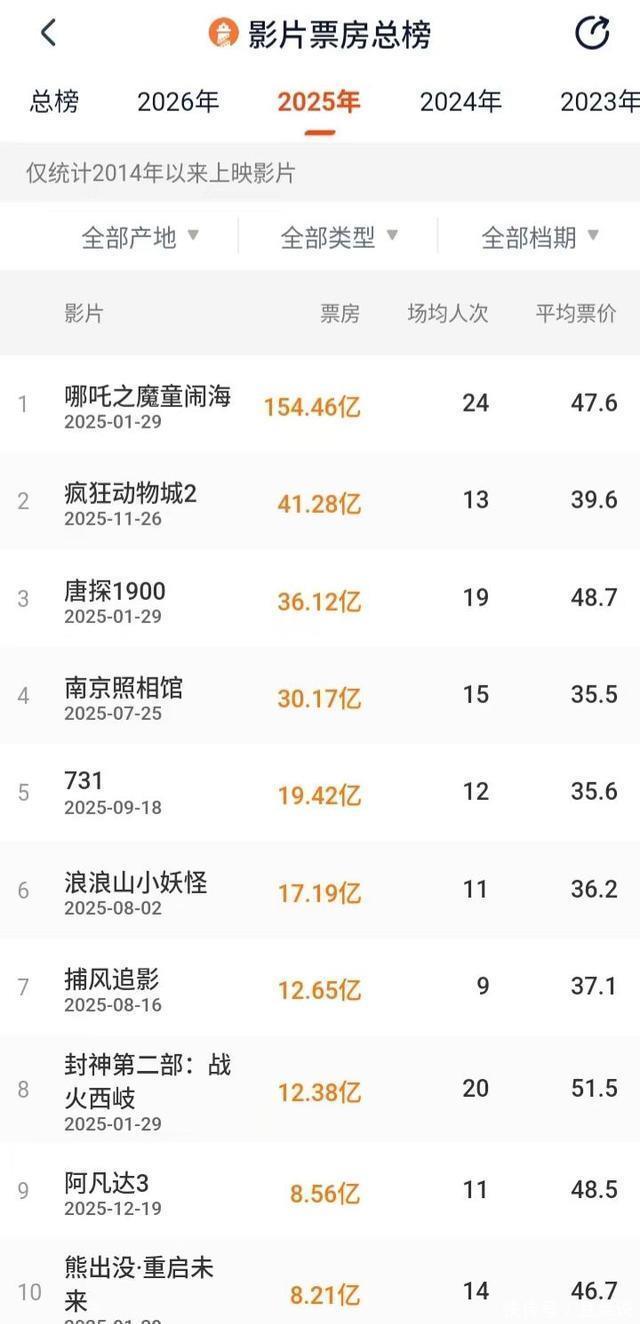The height and width of the screenshot is (1324, 640).
Task: Open 浪浪山小妖怪 movie details
Action: [x=135, y=883]
